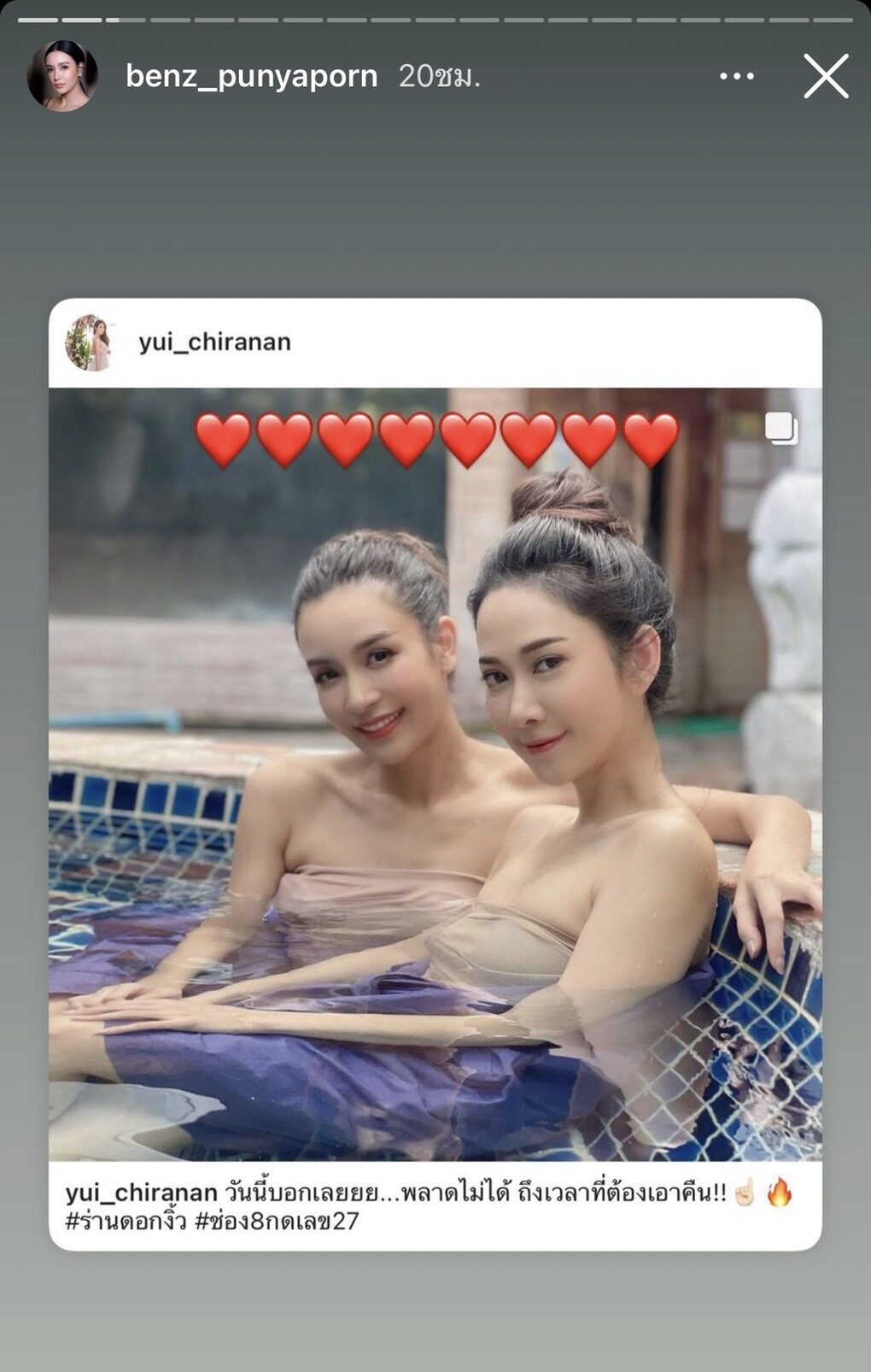871x1372 pixels.
Task: Close the story viewer
Action: click(x=826, y=76)
